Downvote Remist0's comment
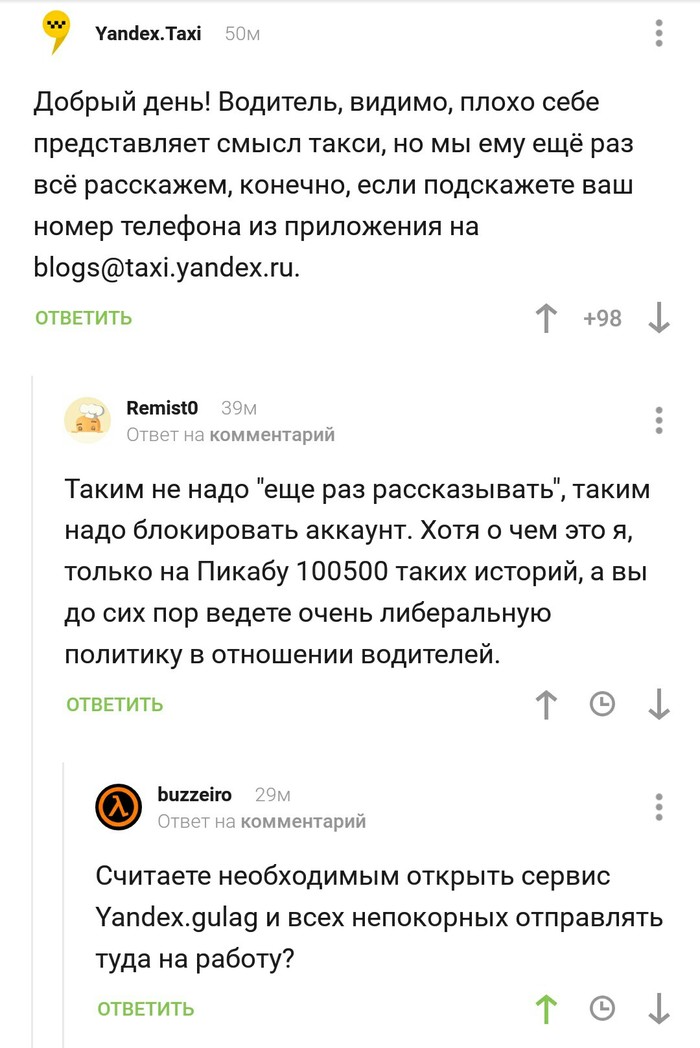This screenshot has height=1048, width=700. point(659,705)
